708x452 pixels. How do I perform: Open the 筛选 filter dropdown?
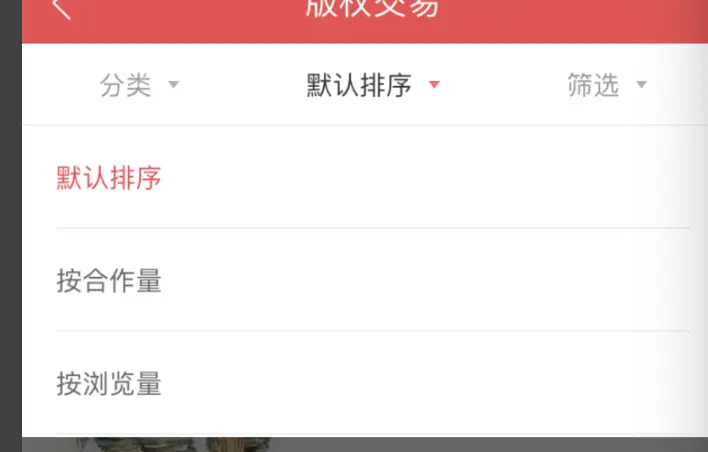(x=606, y=86)
